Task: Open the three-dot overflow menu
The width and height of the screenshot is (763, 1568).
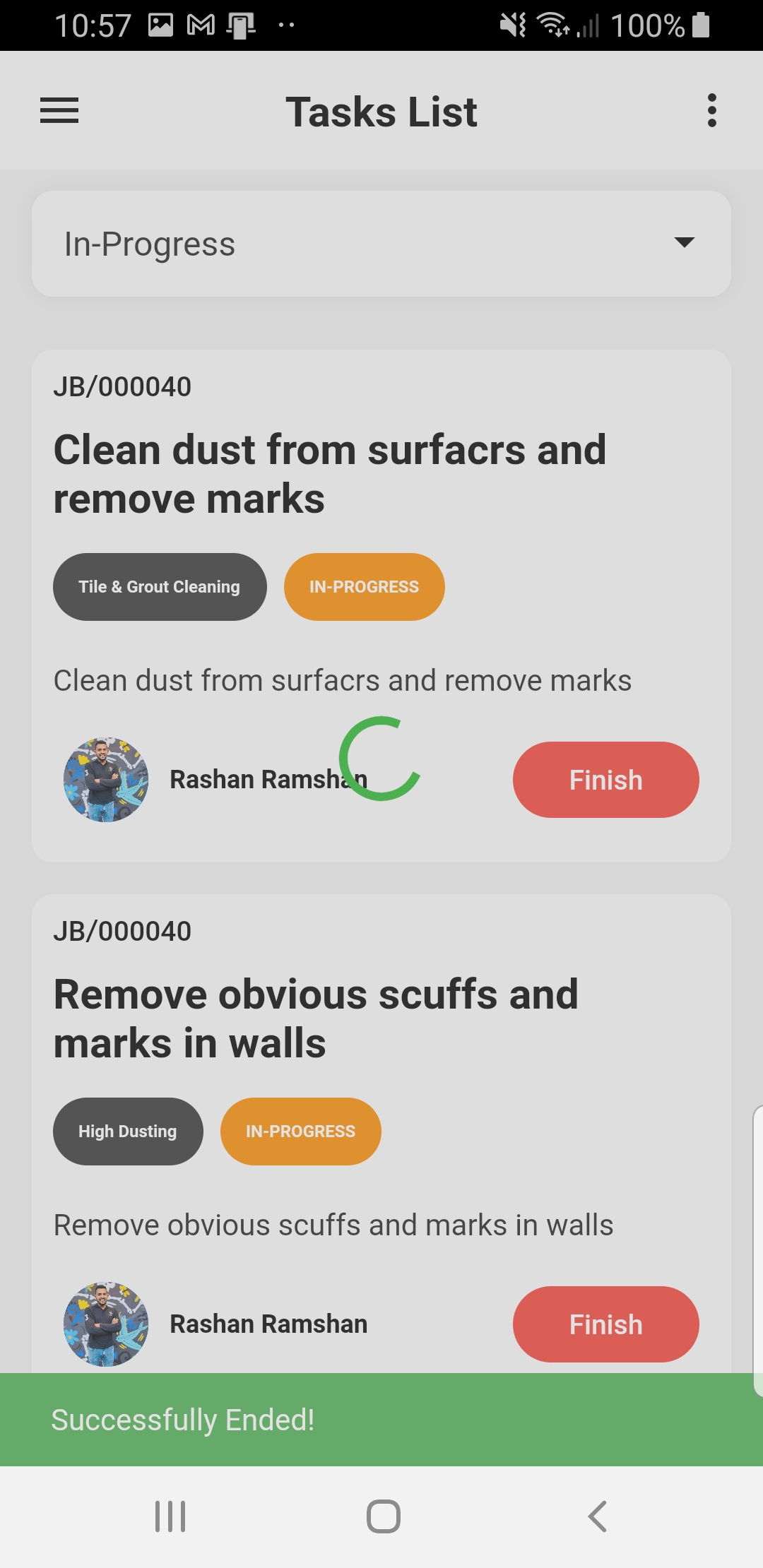Action: point(711,111)
